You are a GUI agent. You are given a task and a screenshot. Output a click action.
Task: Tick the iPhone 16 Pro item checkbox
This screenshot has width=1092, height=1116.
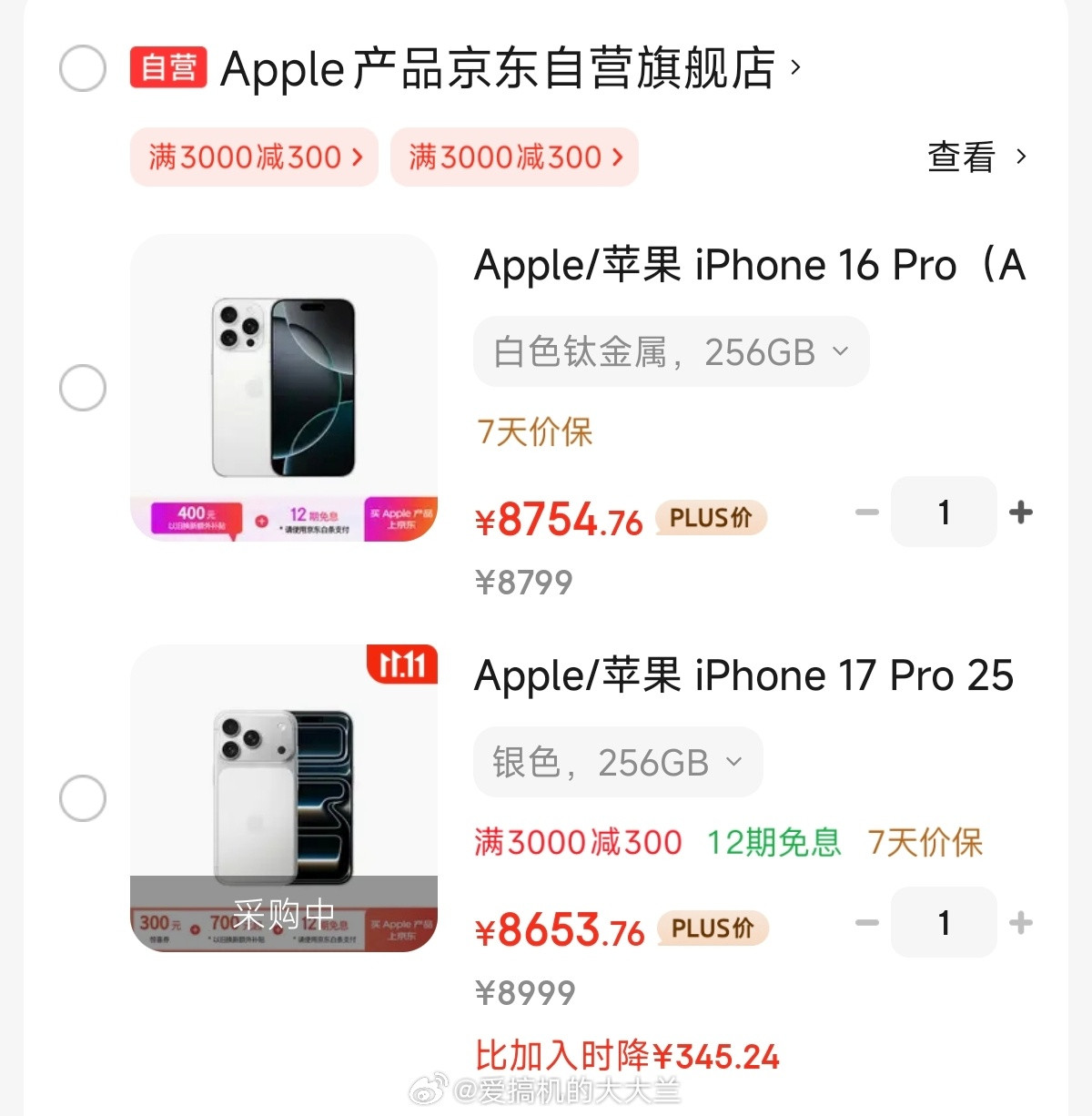[82, 387]
